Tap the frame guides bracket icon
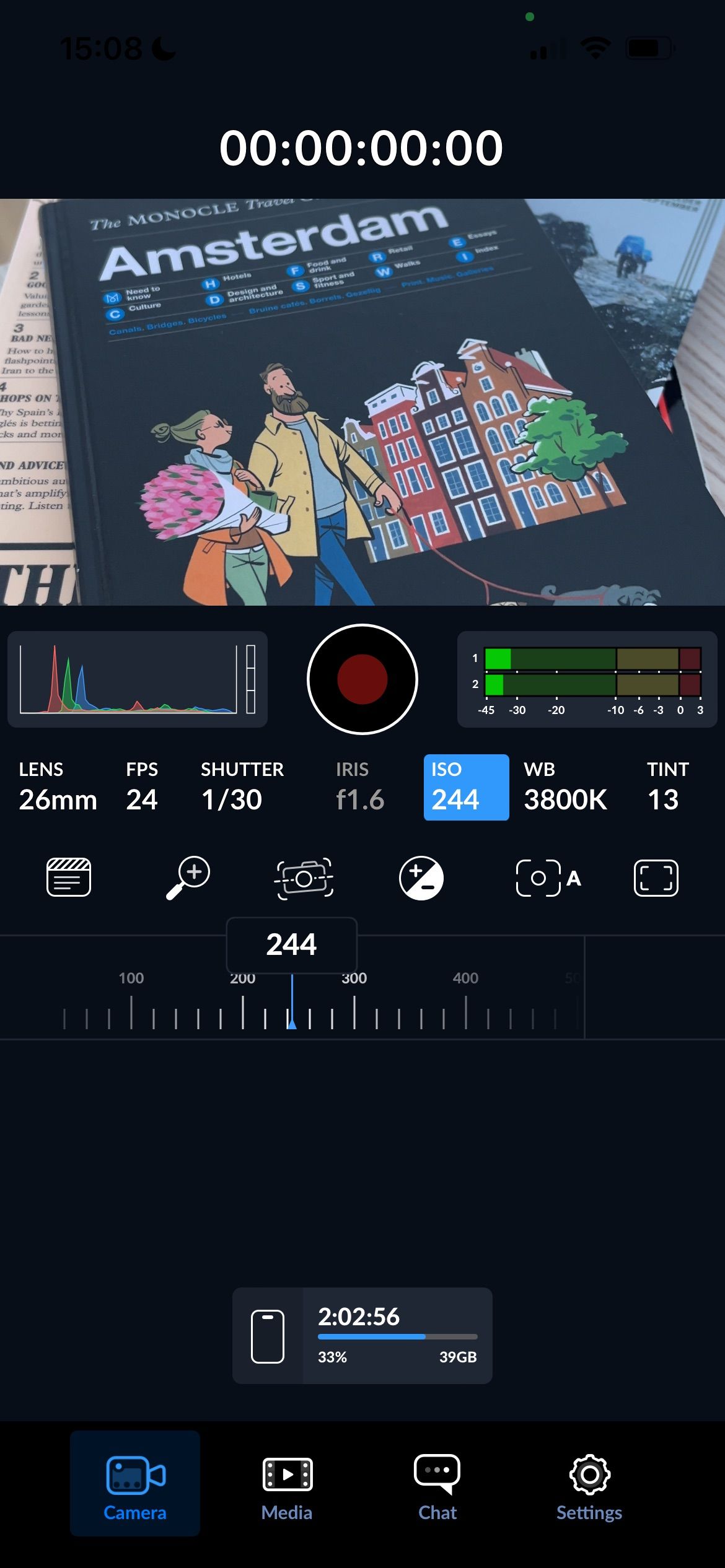This screenshot has height=1568, width=725. 656,877
